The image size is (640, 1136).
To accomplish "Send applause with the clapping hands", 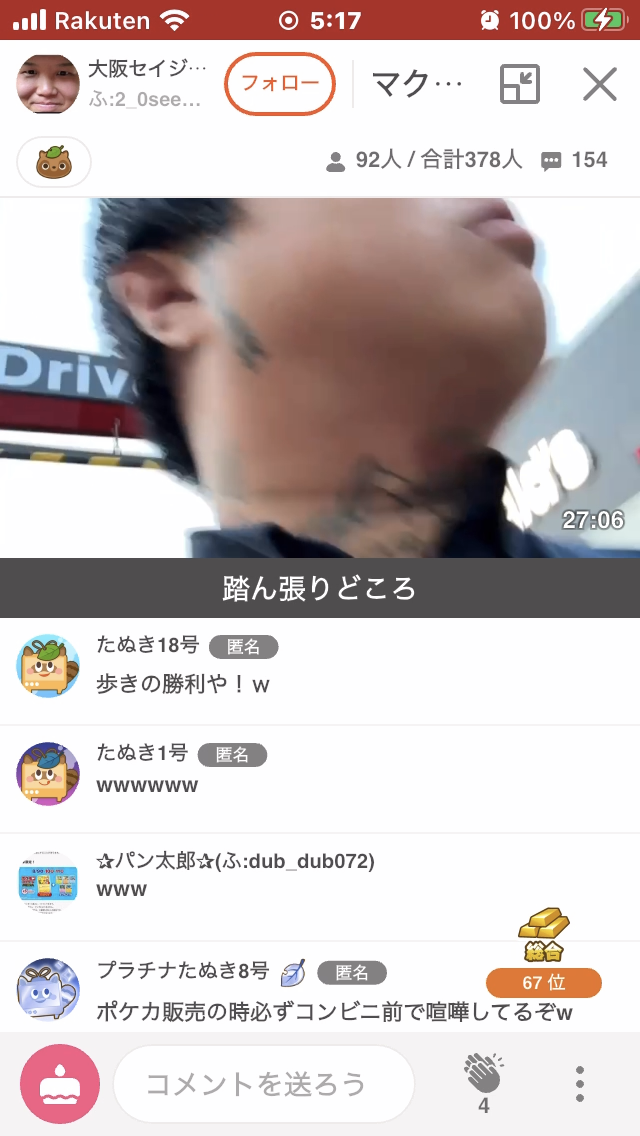I will tap(484, 1082).
